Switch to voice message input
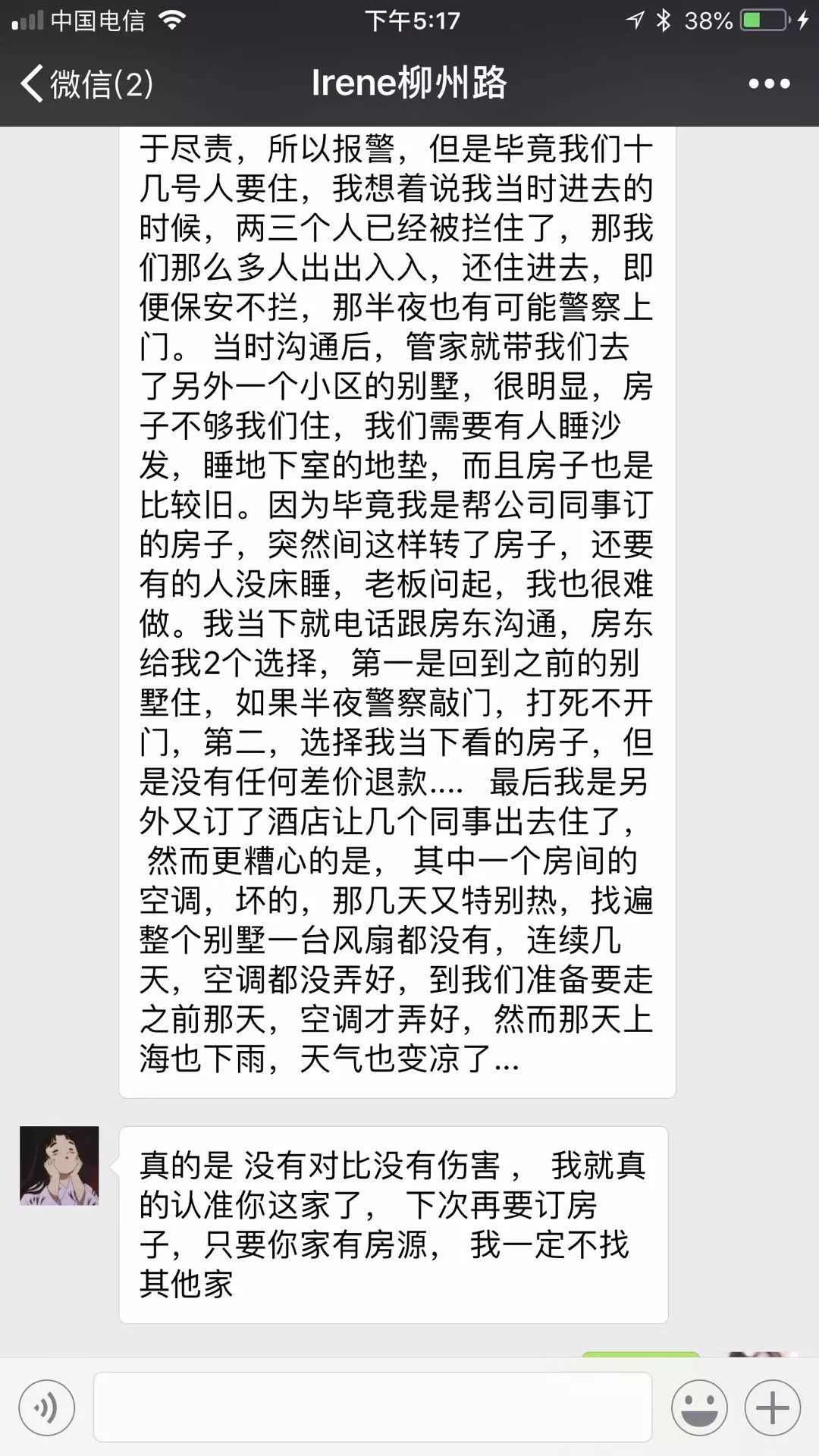Image resolution: width=819 pixels, height=1456 pixels. click(47, 1407)
